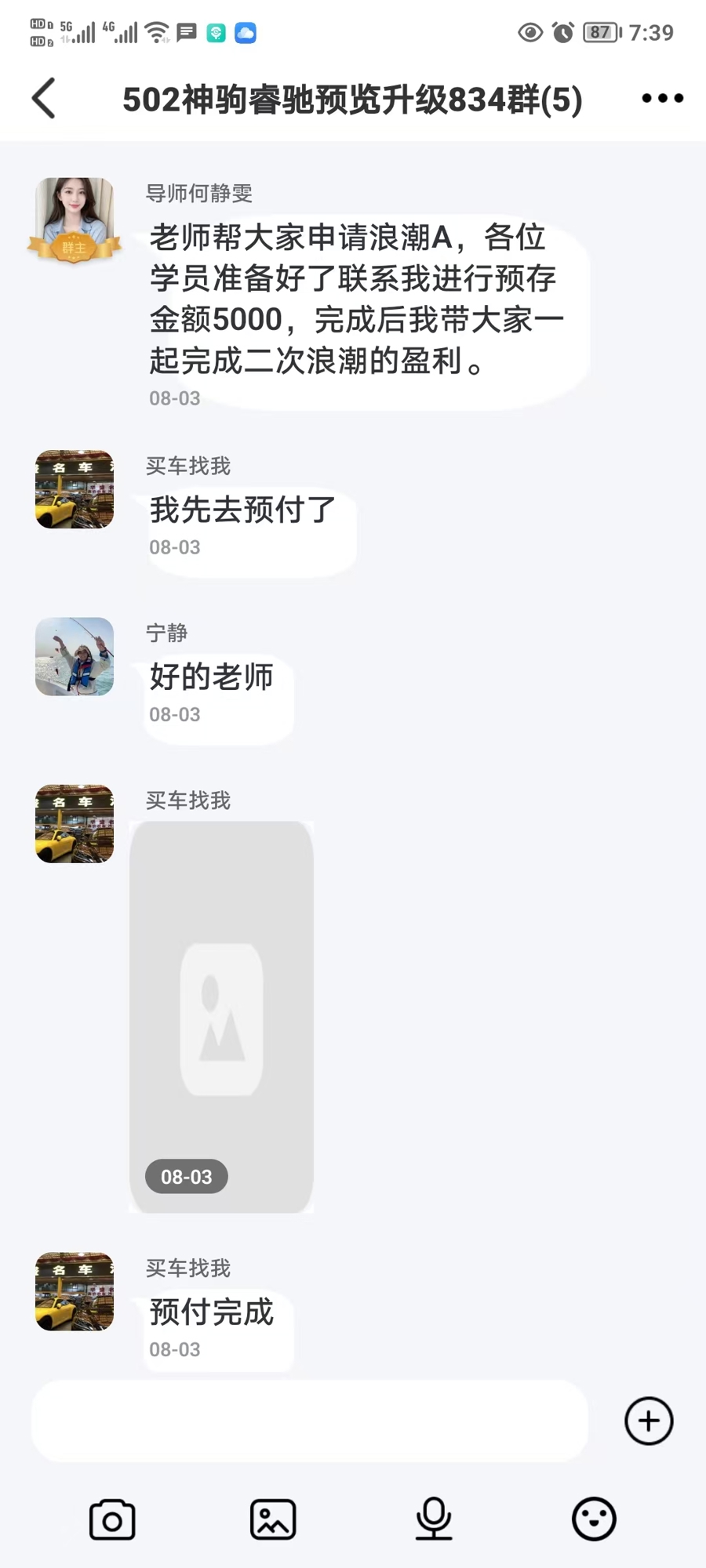706x1568 pixels.
Task: Open the plus attachment menu
Action: [648, 1421]
